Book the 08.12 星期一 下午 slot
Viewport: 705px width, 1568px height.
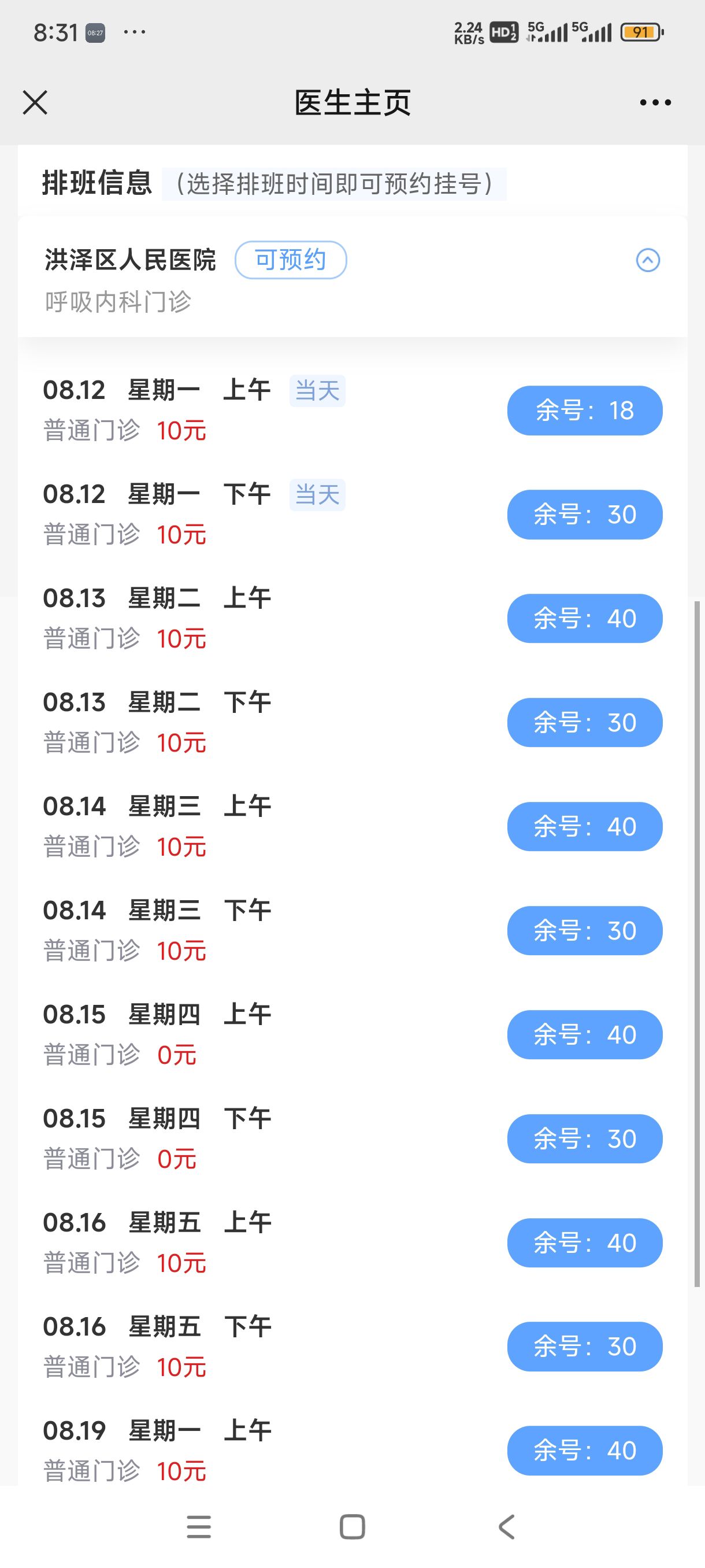pos(585,515)
